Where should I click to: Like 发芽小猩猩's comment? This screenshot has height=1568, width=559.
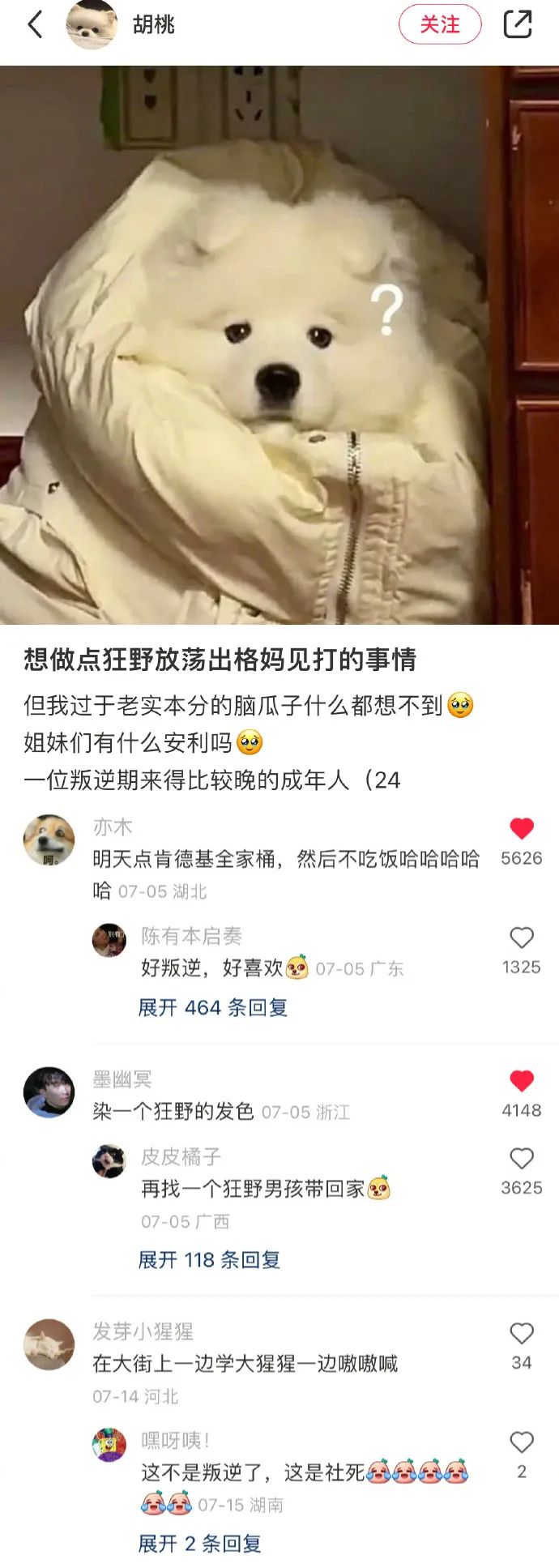522,1334
